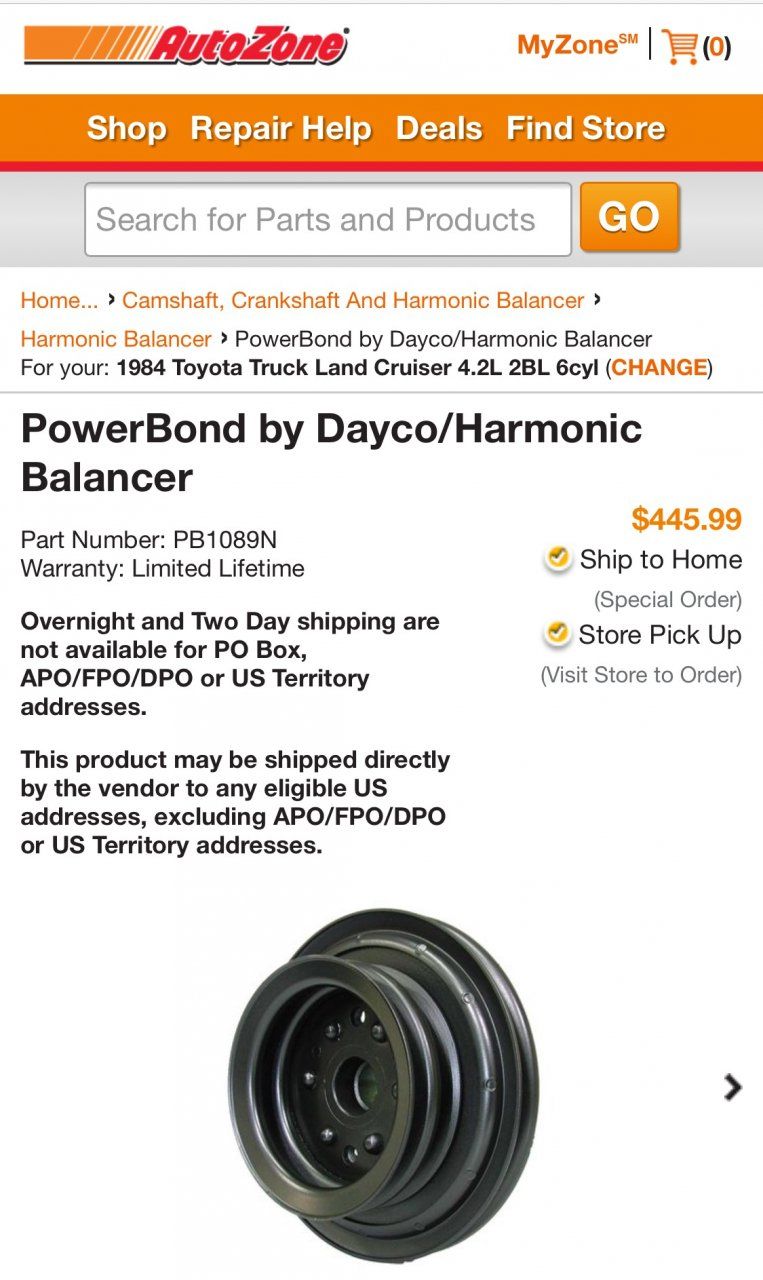Go to Repair Help
The width and height of the screenshot is (763, 1280).
coord(281,128)
